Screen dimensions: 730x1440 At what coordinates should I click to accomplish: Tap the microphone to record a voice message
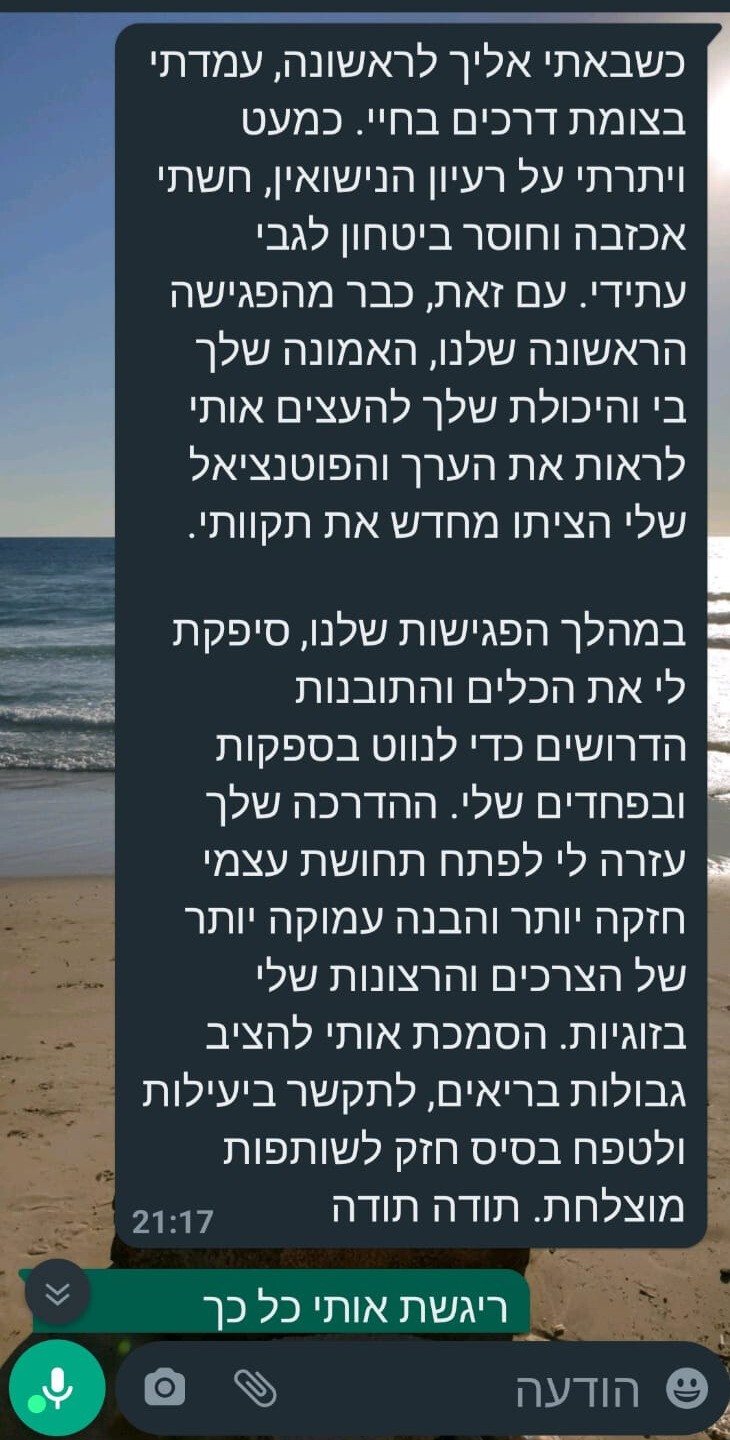coord(57,1388)
